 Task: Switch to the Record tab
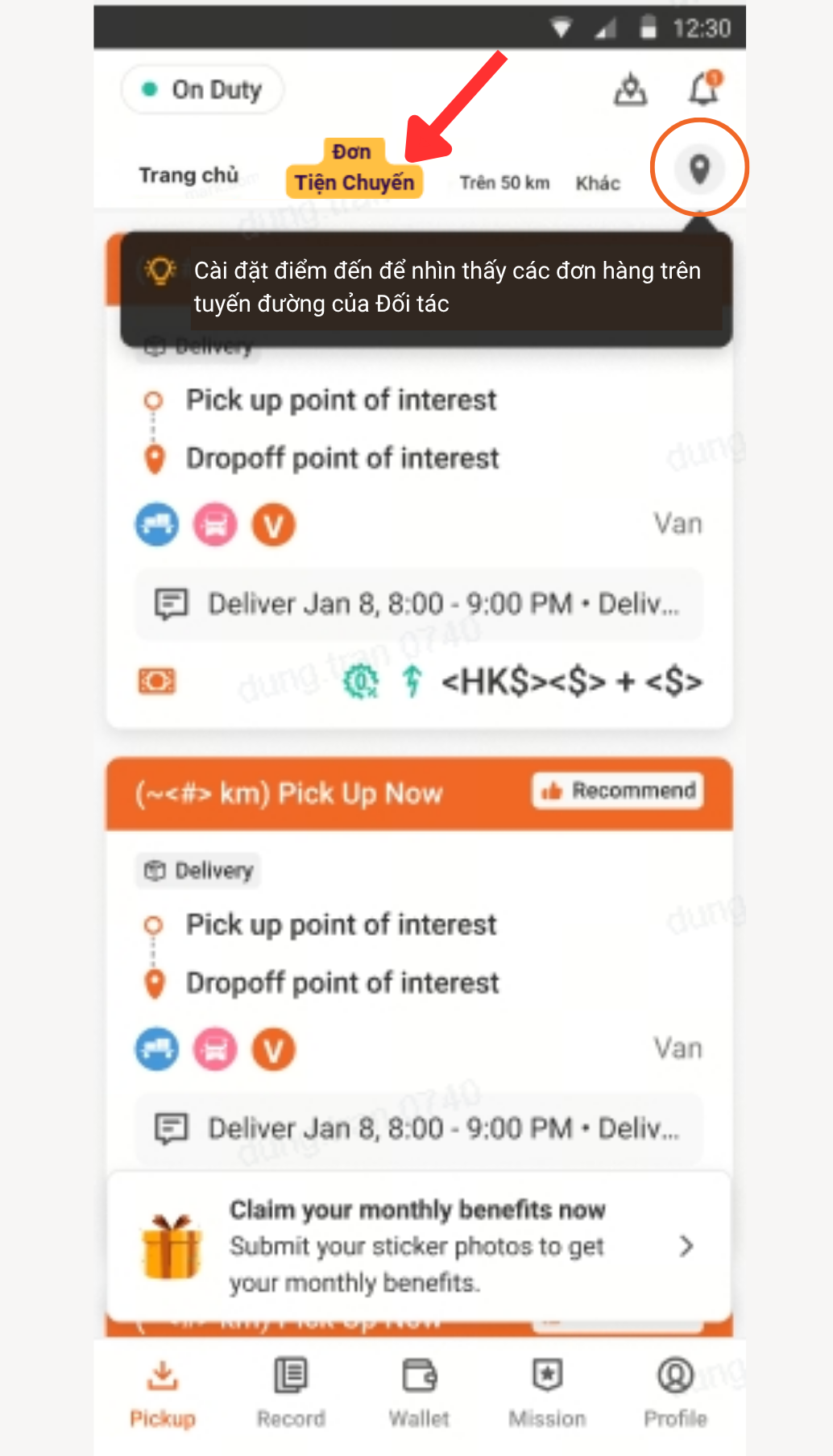[x=291, y=1394]
